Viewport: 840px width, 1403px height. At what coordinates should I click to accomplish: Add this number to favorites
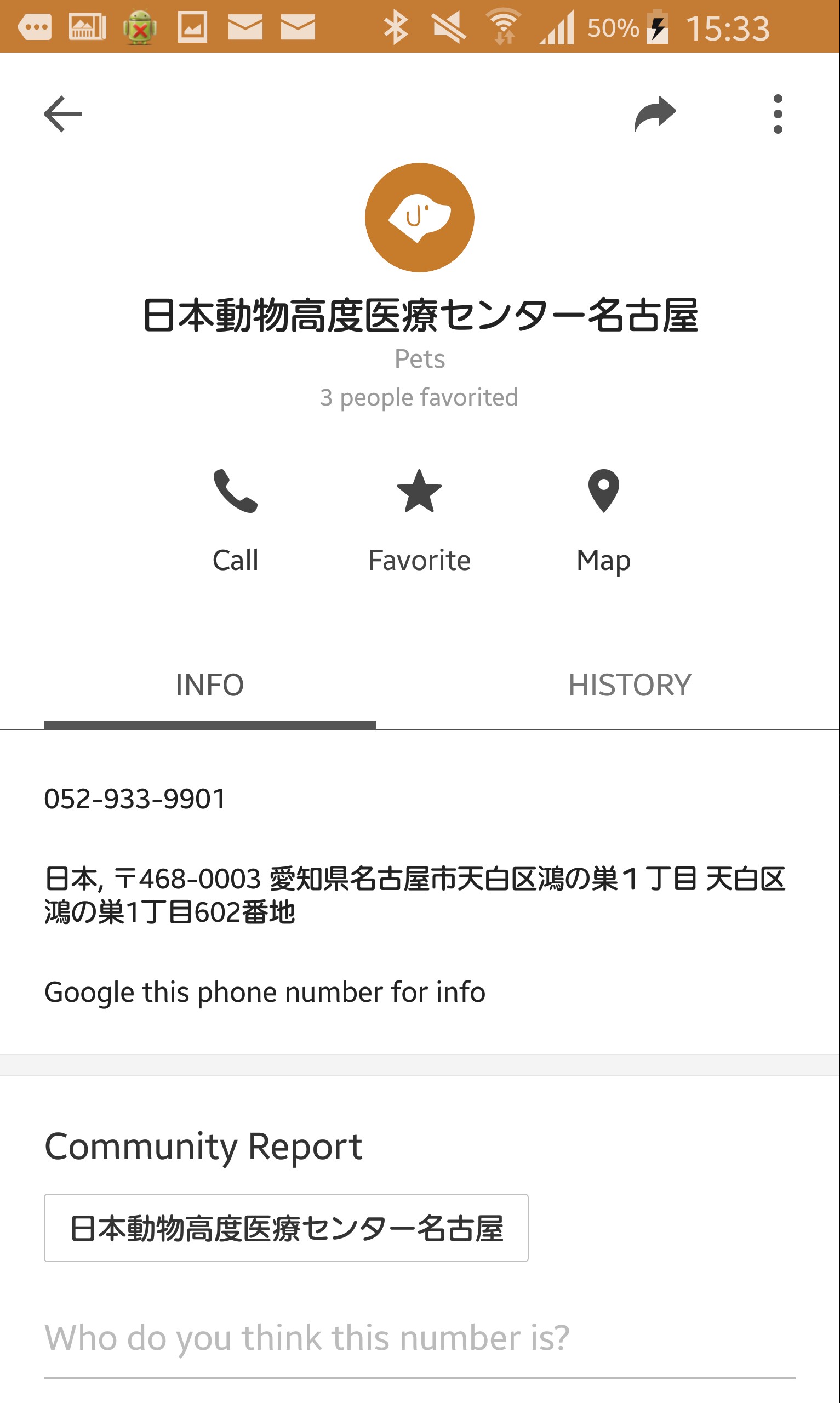419,521
